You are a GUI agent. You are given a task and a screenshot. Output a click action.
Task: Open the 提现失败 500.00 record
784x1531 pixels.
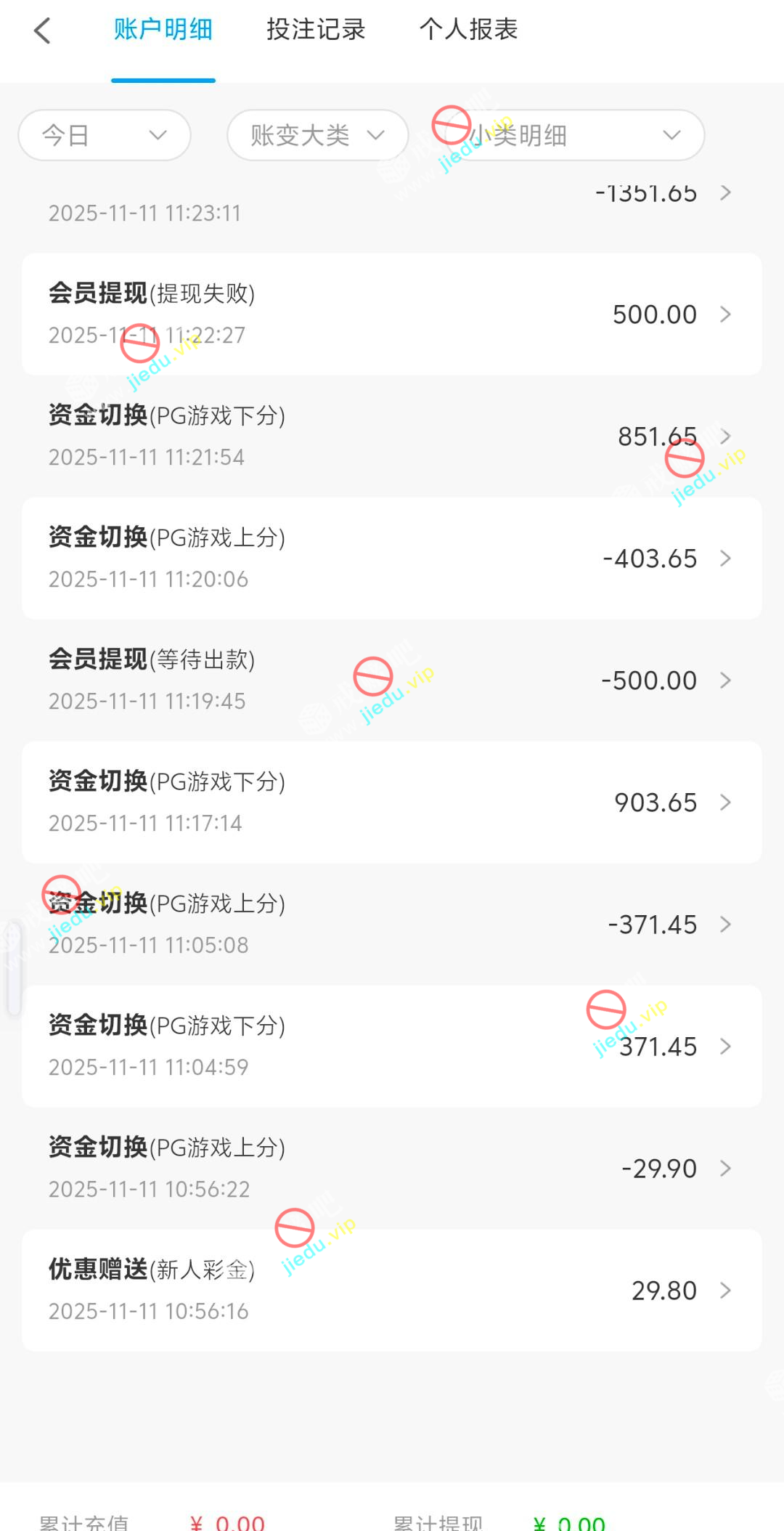coord(392,314)
